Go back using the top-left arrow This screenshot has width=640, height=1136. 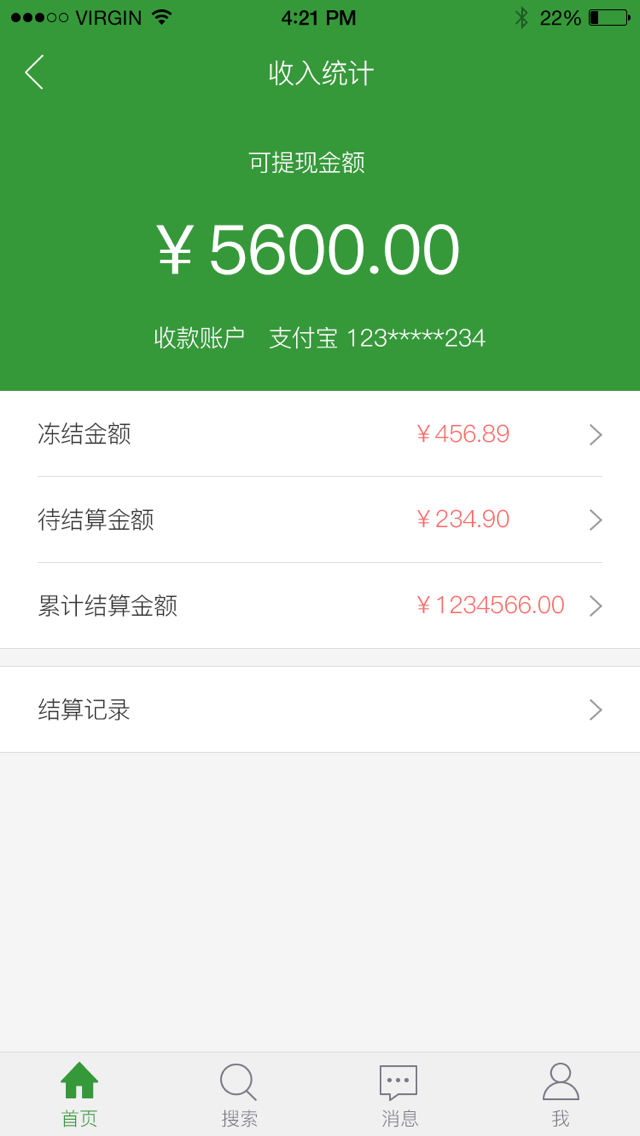[35, 73]
